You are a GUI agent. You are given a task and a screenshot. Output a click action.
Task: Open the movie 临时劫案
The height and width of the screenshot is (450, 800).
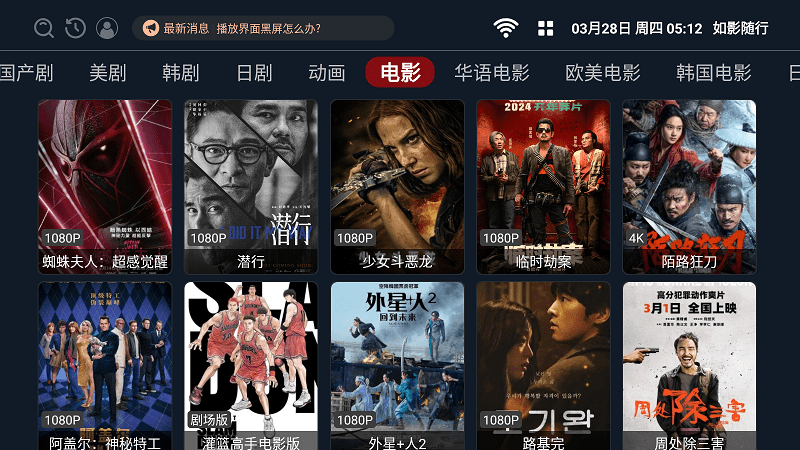[x=543, y=186]
